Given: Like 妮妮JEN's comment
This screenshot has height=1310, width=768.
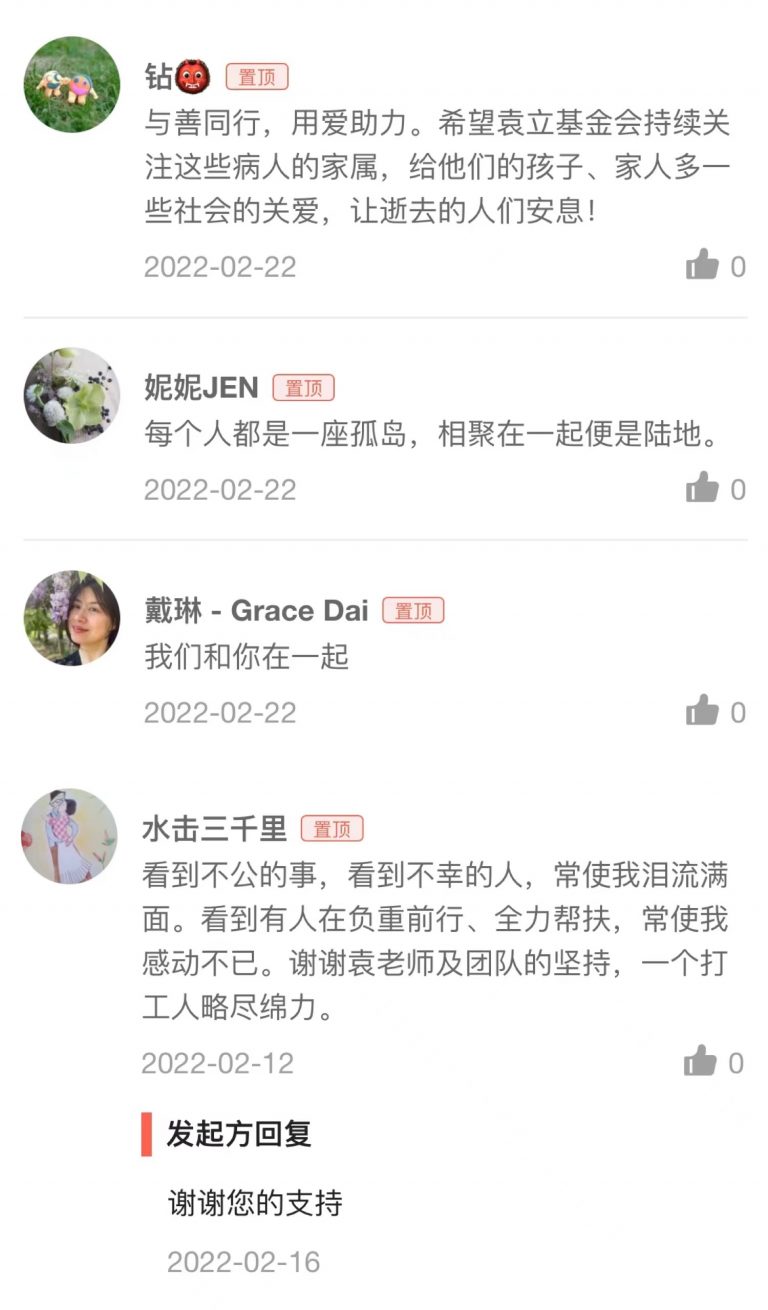Looking at the screenshot, I should [703, 489].
